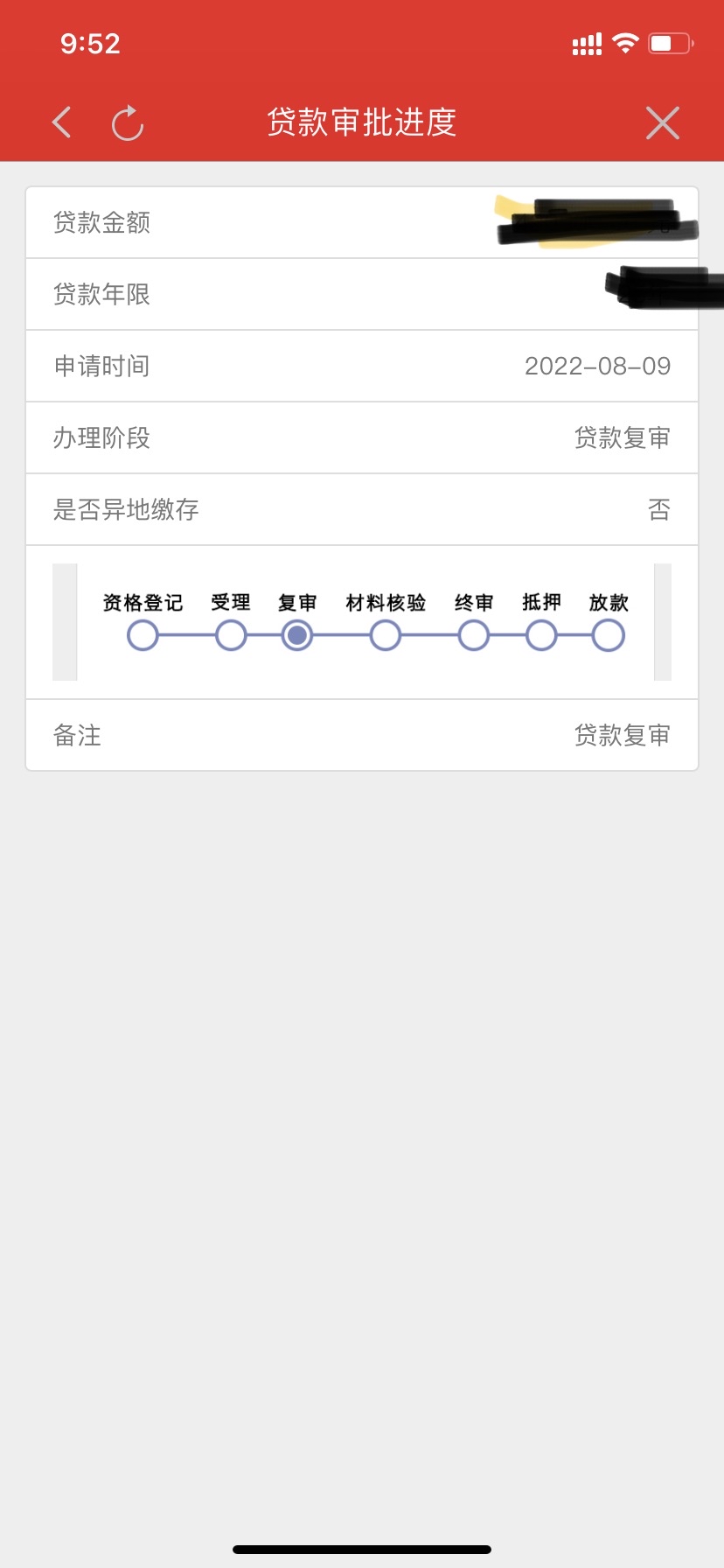Click the refresh icon in the header

click(128, 123)
